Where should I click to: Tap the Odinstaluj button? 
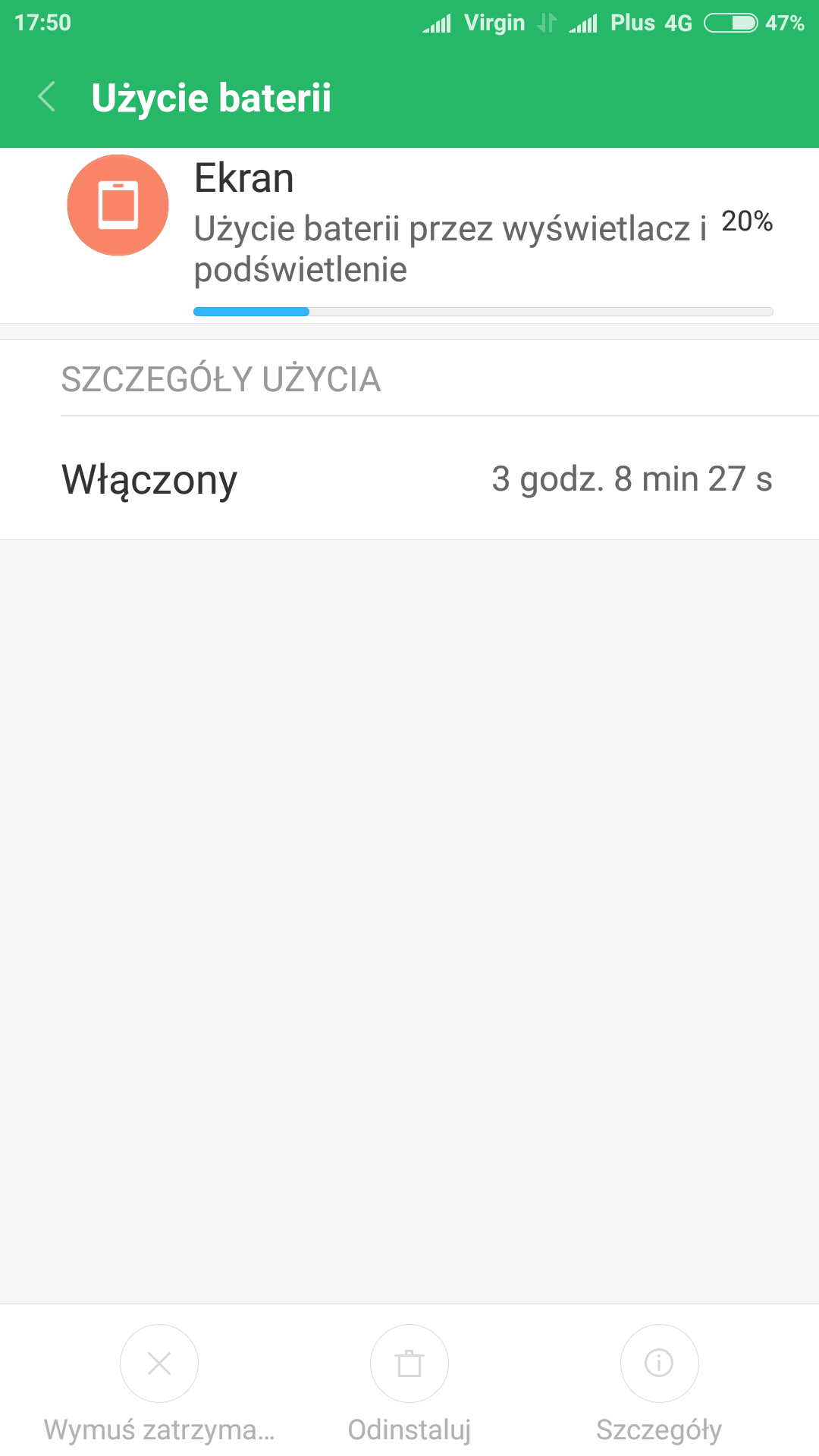coord(409,1363)
